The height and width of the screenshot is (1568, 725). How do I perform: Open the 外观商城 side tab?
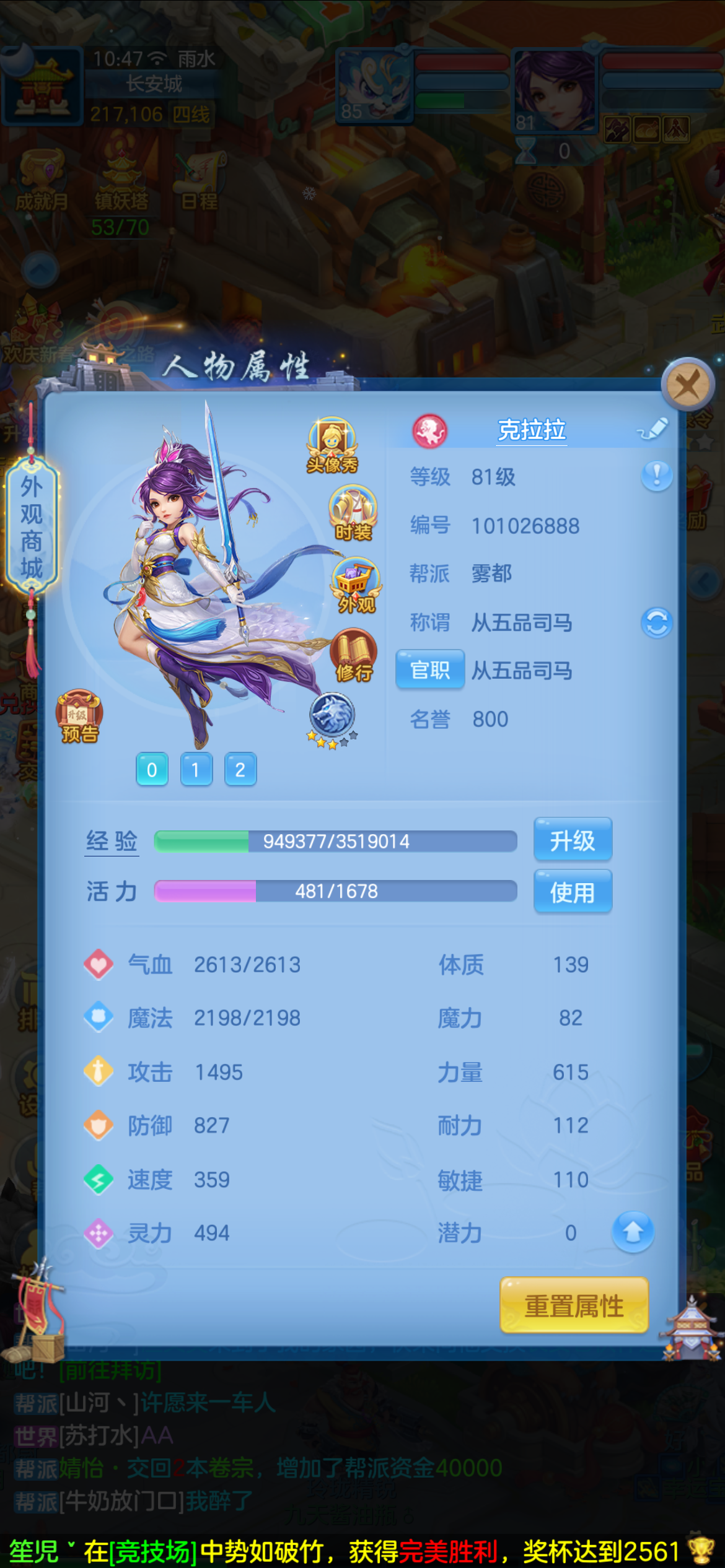click(x=32, y=525)
